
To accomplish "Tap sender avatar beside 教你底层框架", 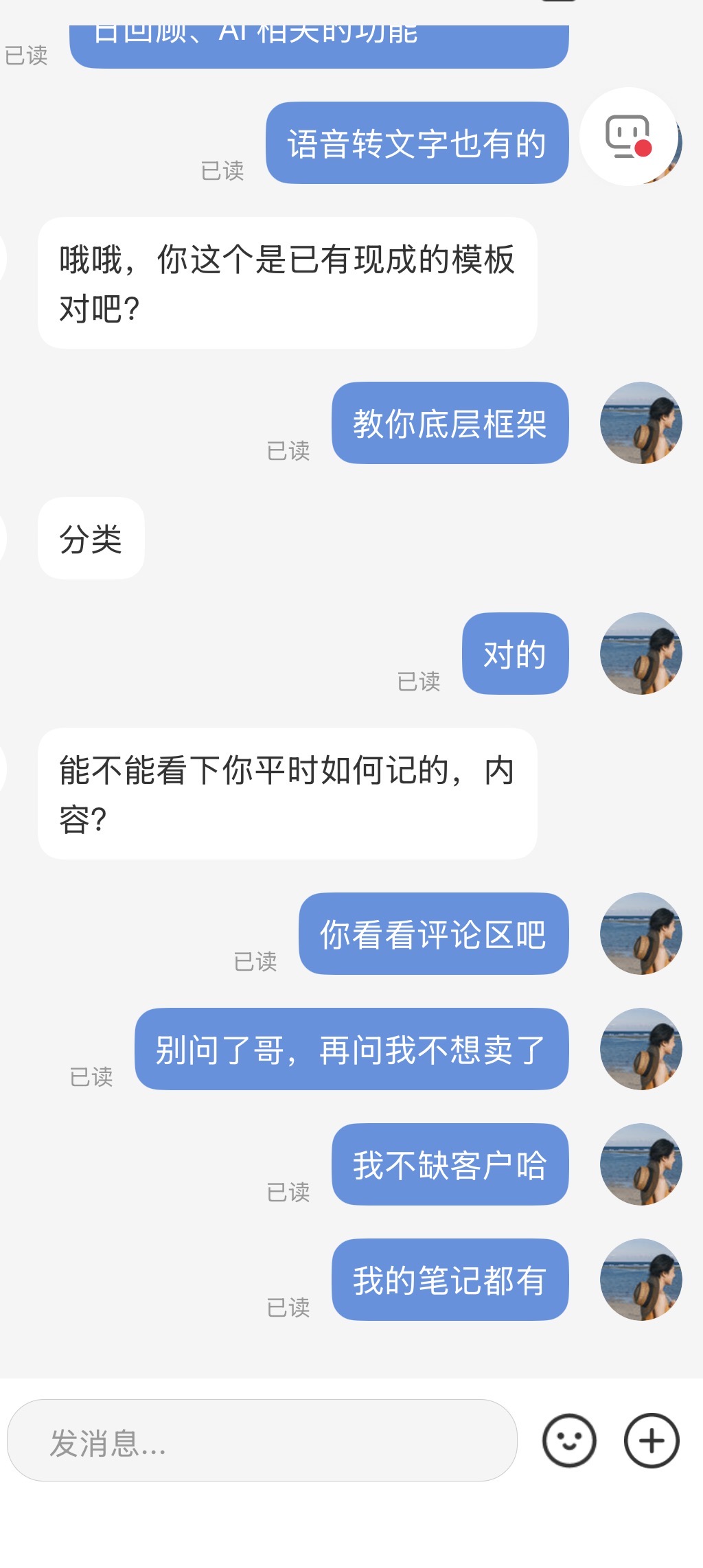I will click(641, 423).
